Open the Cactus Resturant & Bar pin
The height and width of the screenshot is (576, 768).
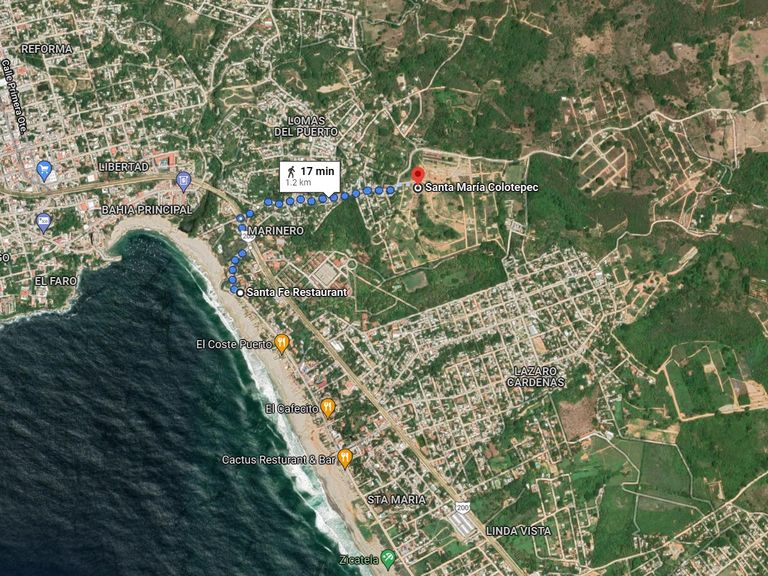click(345, 457)
